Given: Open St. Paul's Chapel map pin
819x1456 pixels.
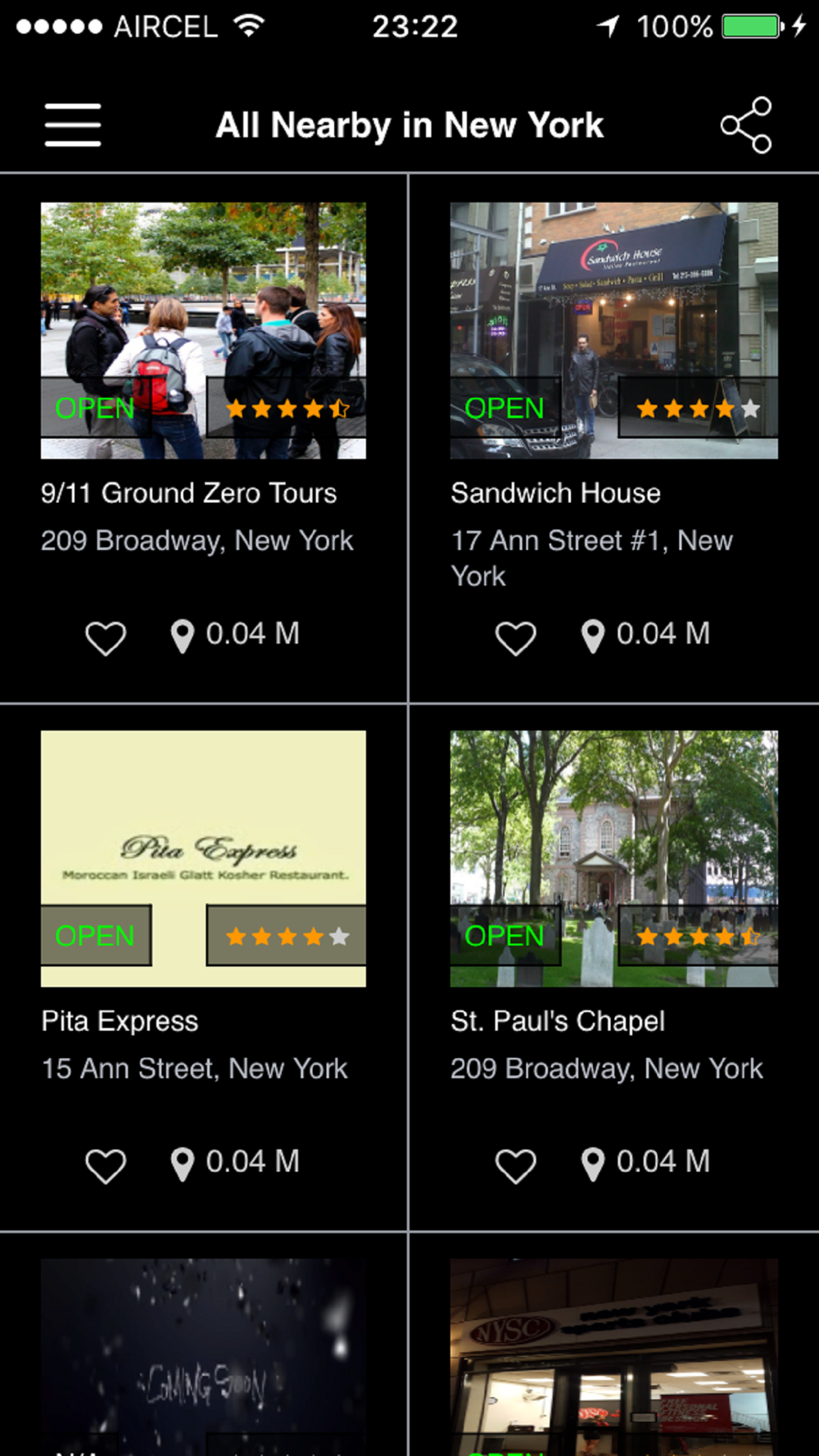Looking at the screenshot, I should [x=592, y=1164].
